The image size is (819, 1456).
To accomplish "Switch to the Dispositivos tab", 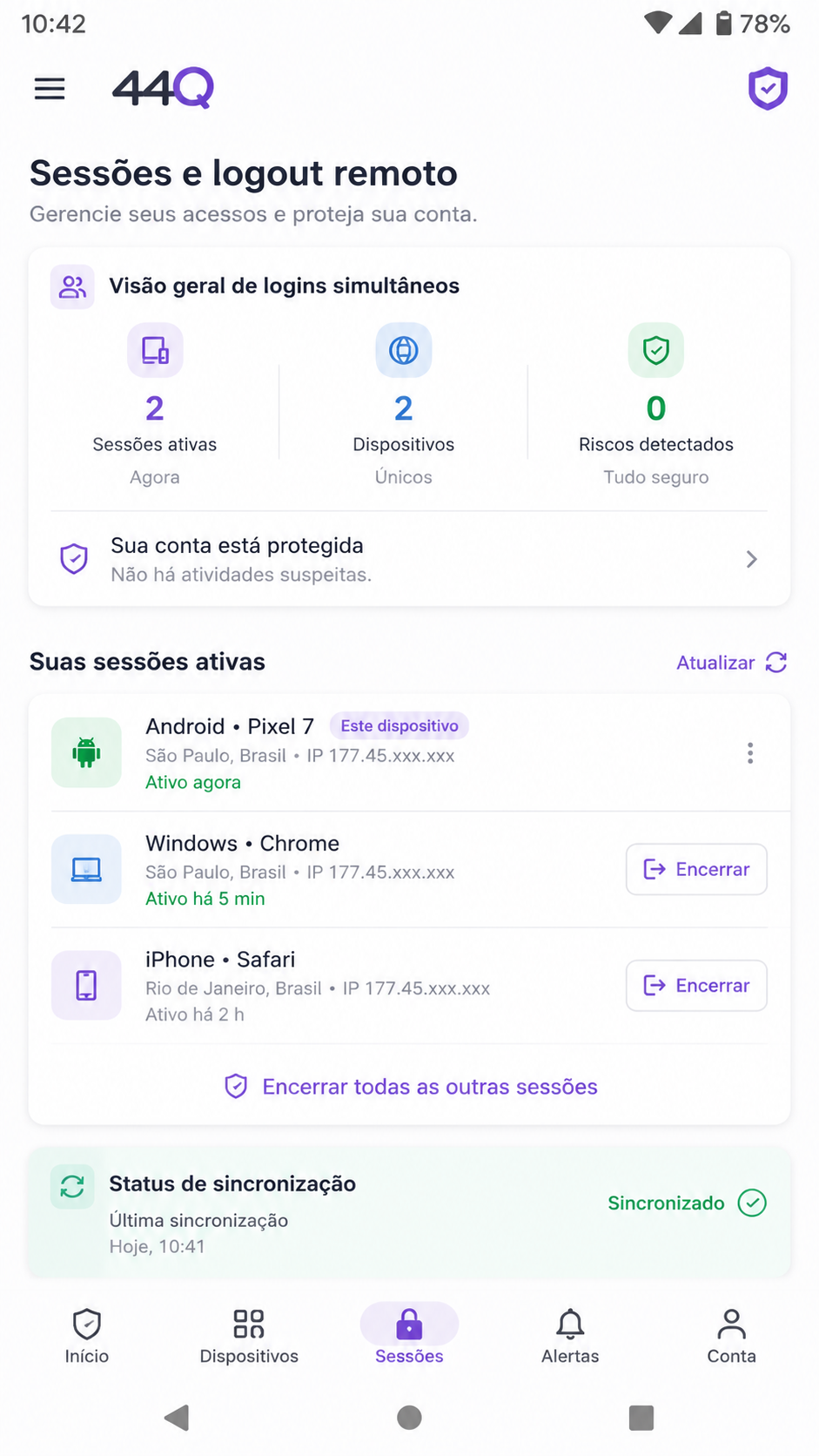I will pos(249,1336).
